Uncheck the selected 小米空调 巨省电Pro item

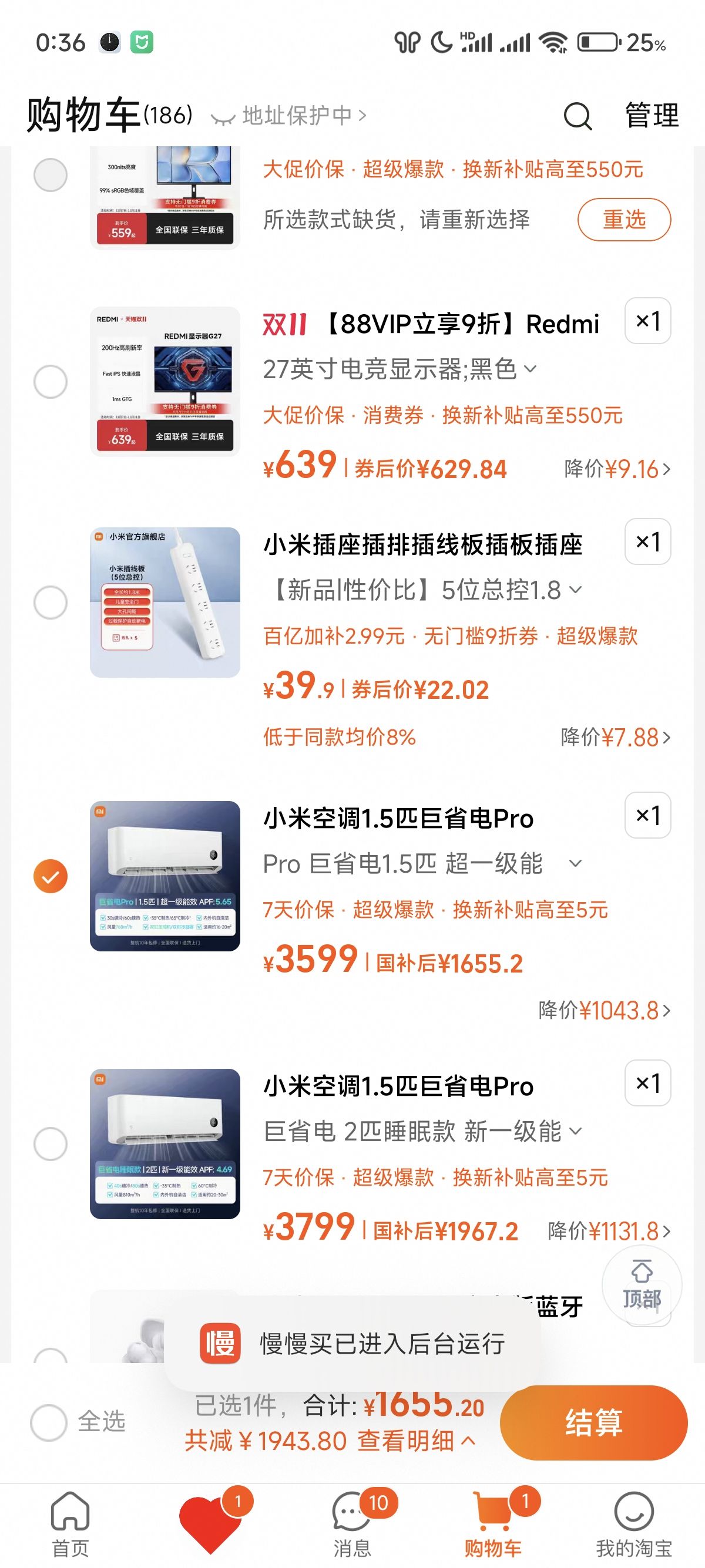51,877
